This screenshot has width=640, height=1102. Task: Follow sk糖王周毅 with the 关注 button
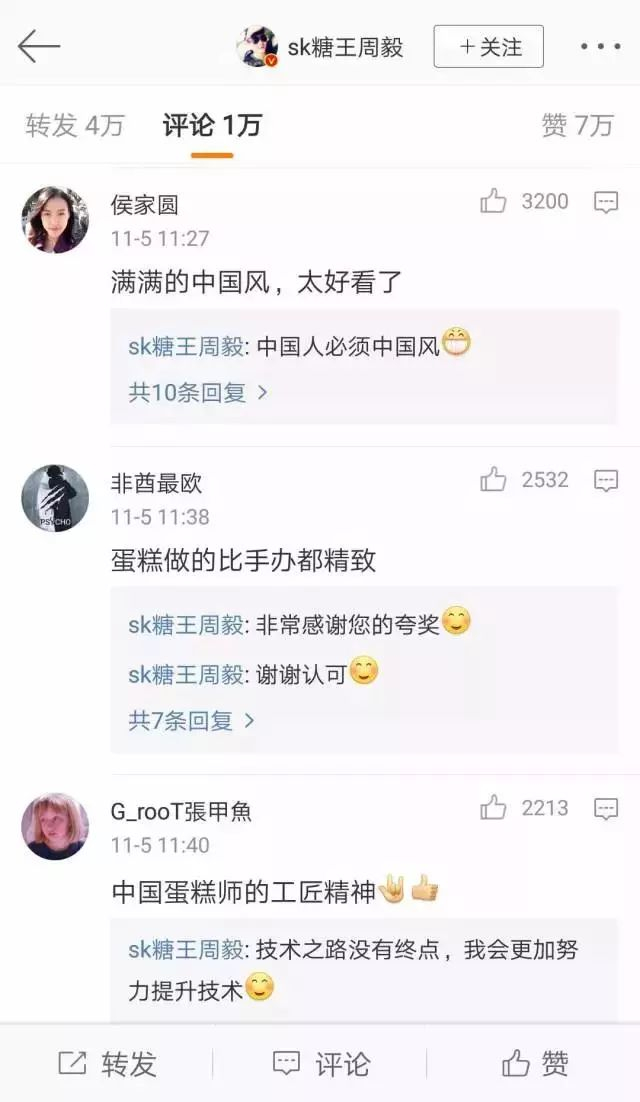[488, 47]
